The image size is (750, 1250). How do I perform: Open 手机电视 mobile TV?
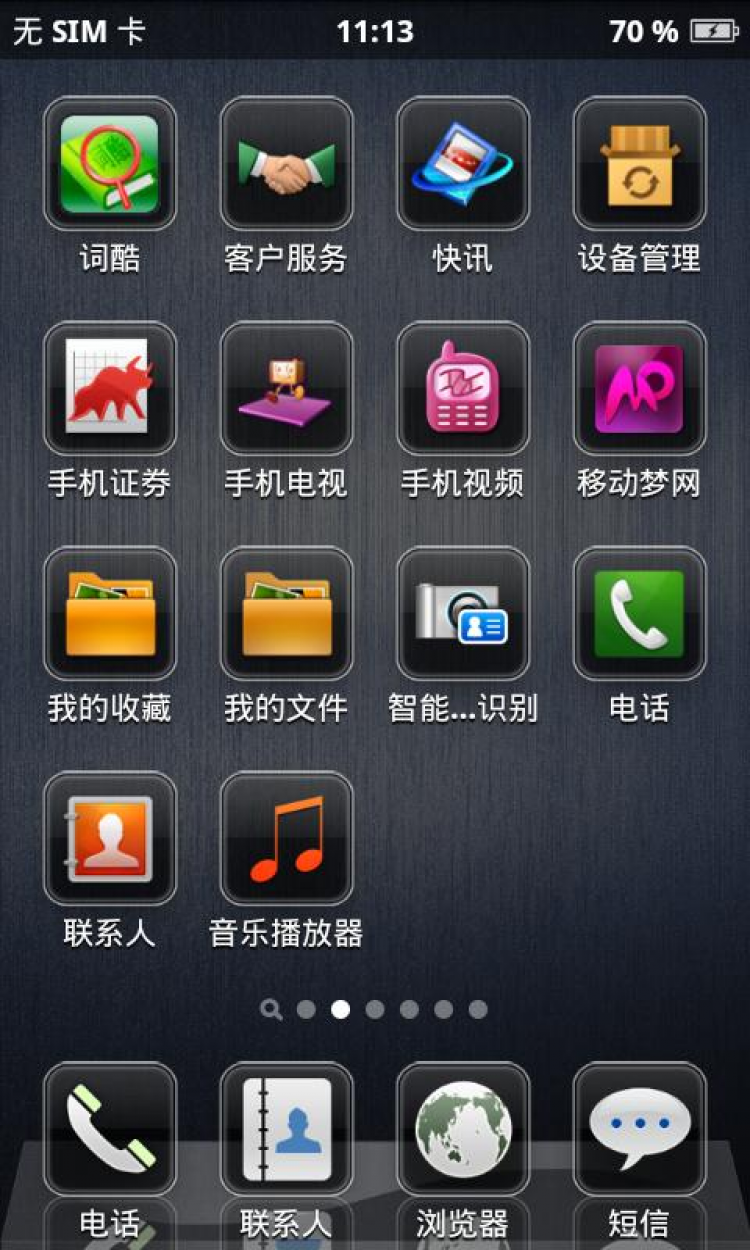click(287, 390)
